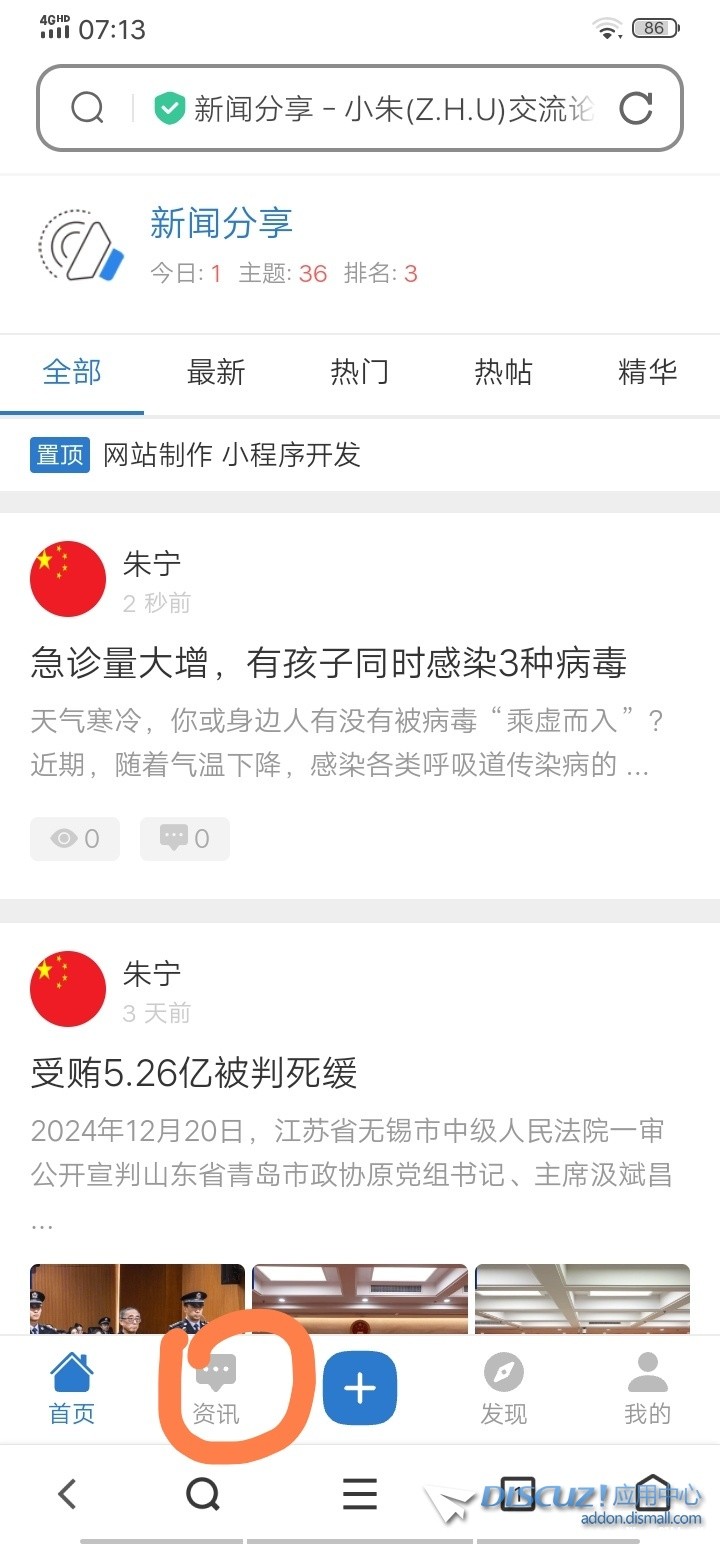Reload the page with the refresh icon
This screenshot has width=720, height=1544.
636,108
